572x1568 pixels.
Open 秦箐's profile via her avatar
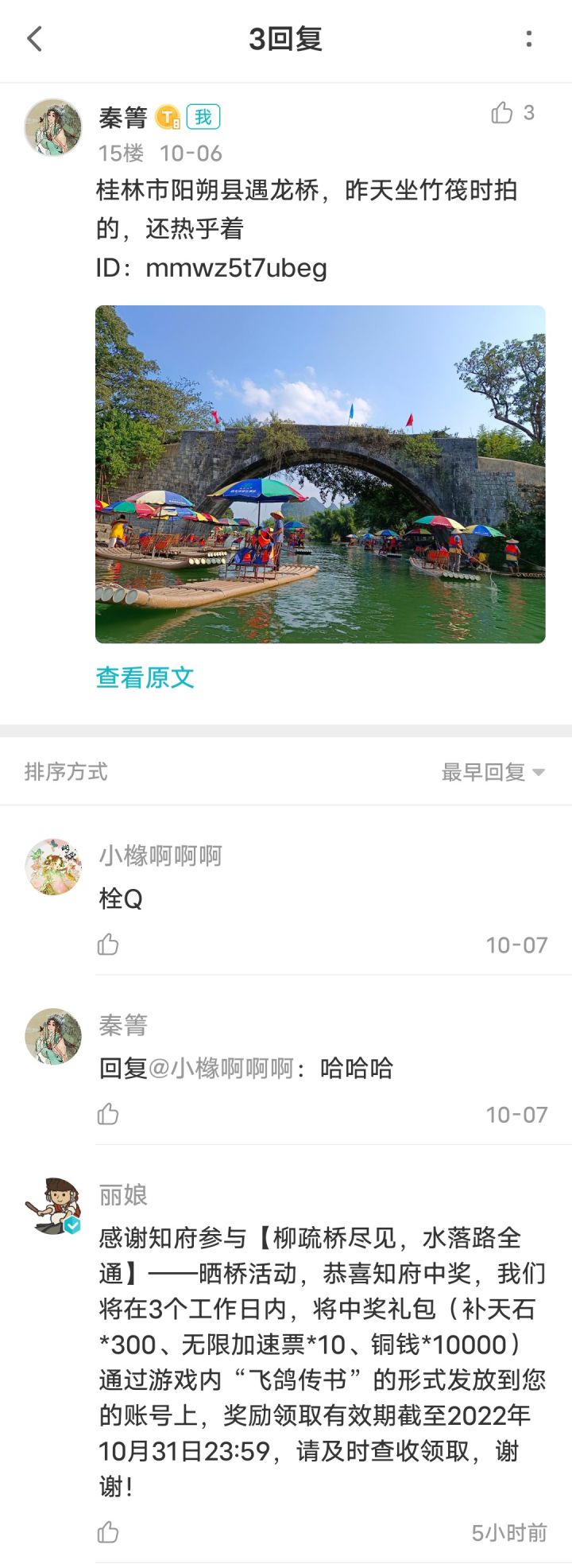(x=52, y=126)
